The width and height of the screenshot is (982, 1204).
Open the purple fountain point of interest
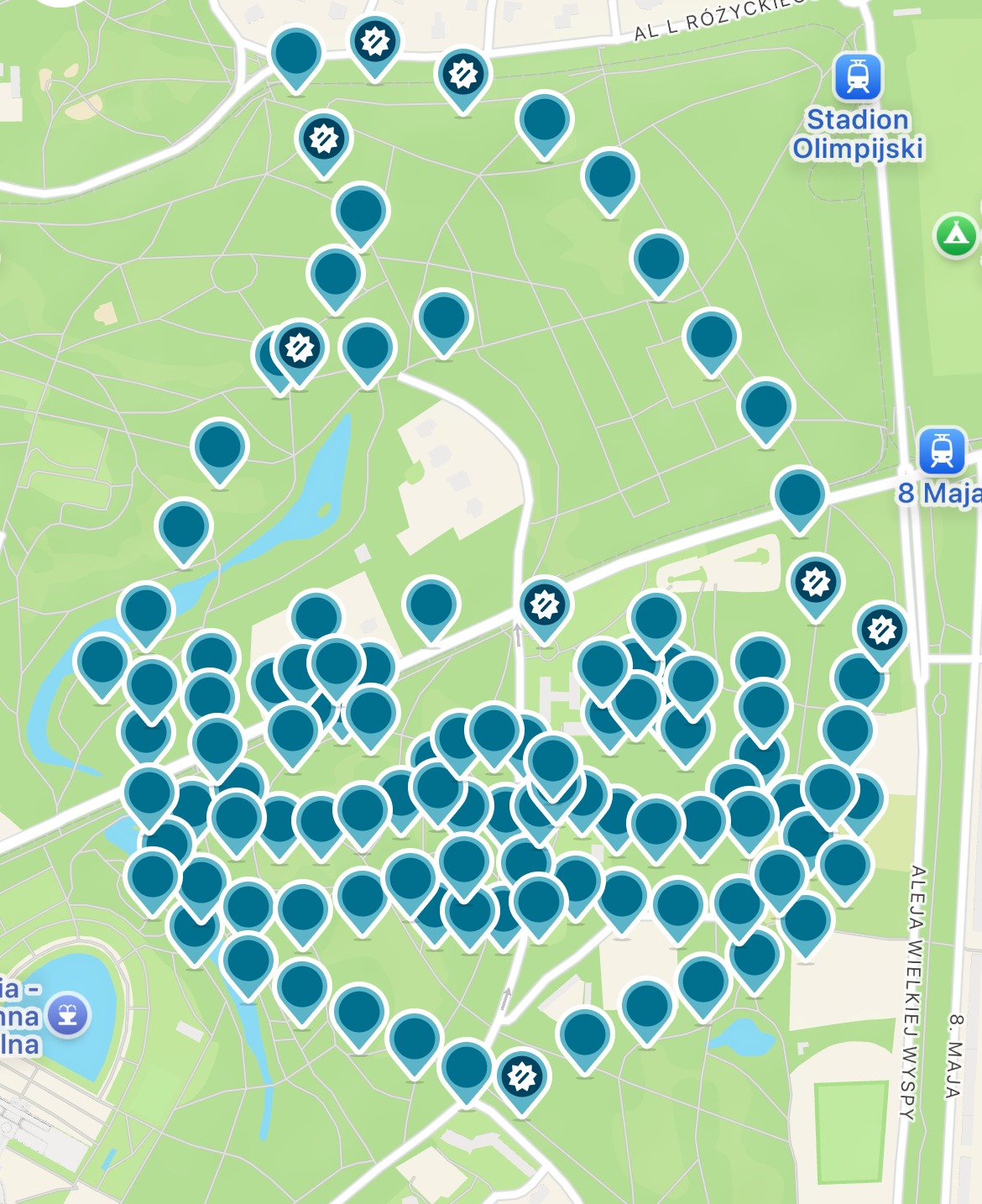(67, 1014)
